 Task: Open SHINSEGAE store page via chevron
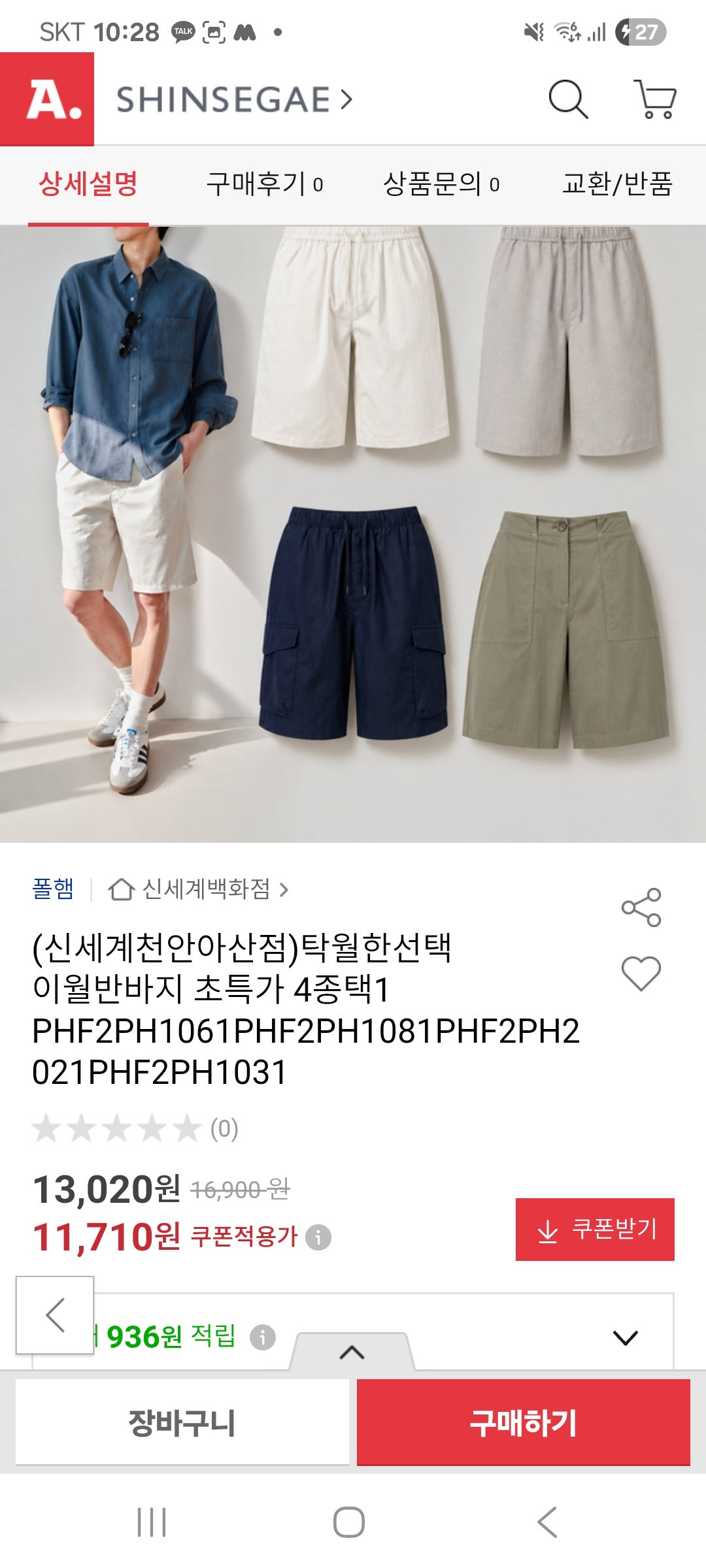(347, 98)
